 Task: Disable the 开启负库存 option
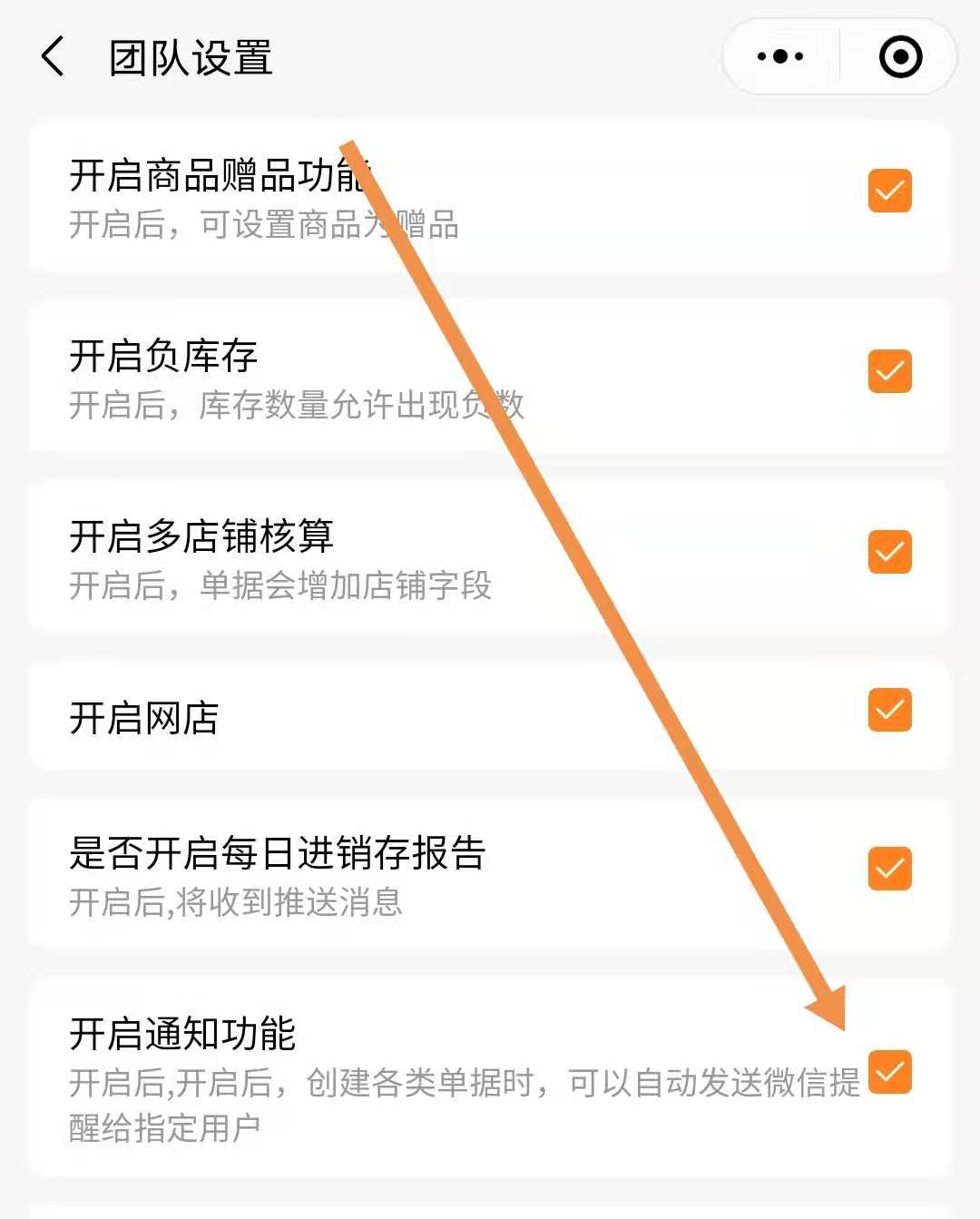click(889, 371)
